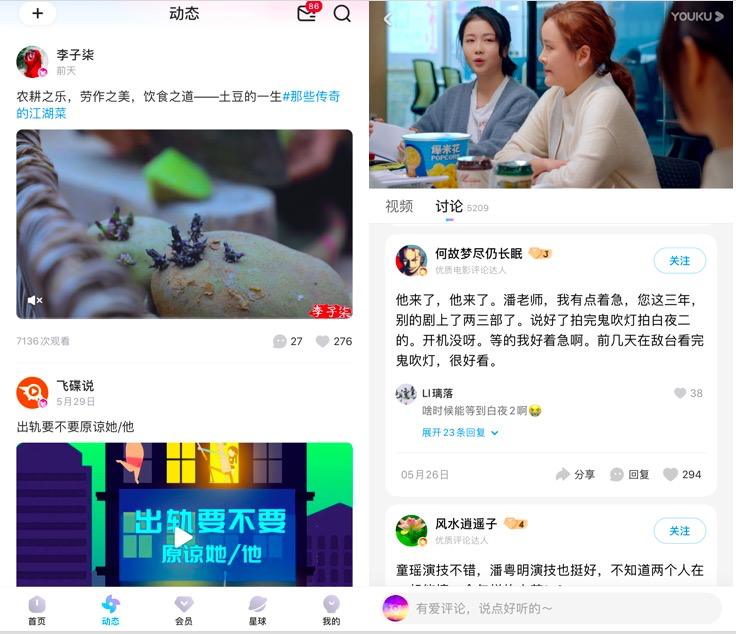
Task: Open search in the 动态 header
Action: click(x=342, y=14)
